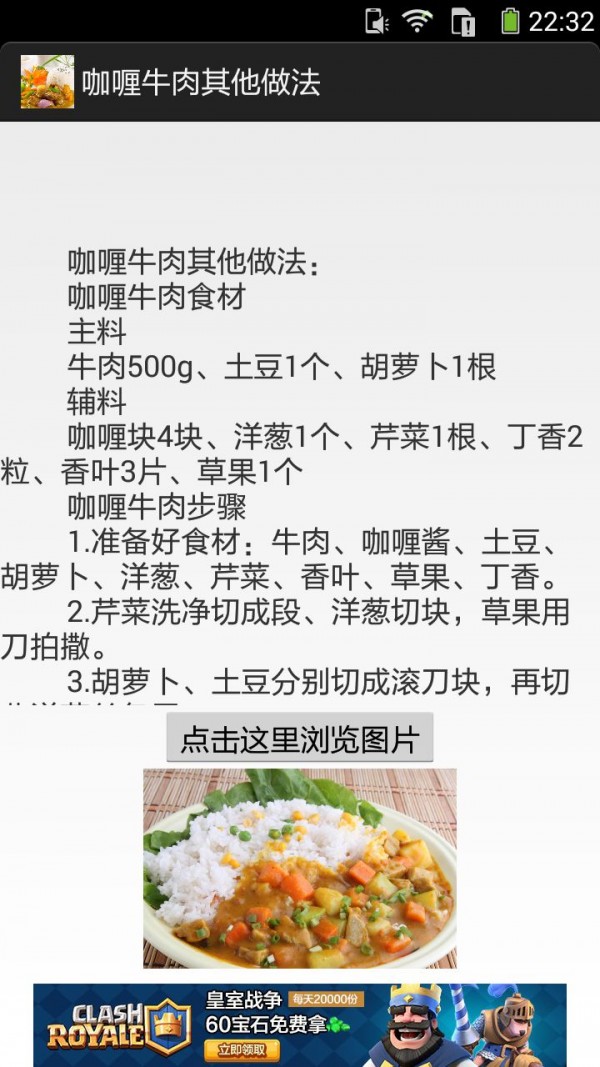
Task: Tap the 点击这里浏览图片 button
Action: tap(299, 739)
